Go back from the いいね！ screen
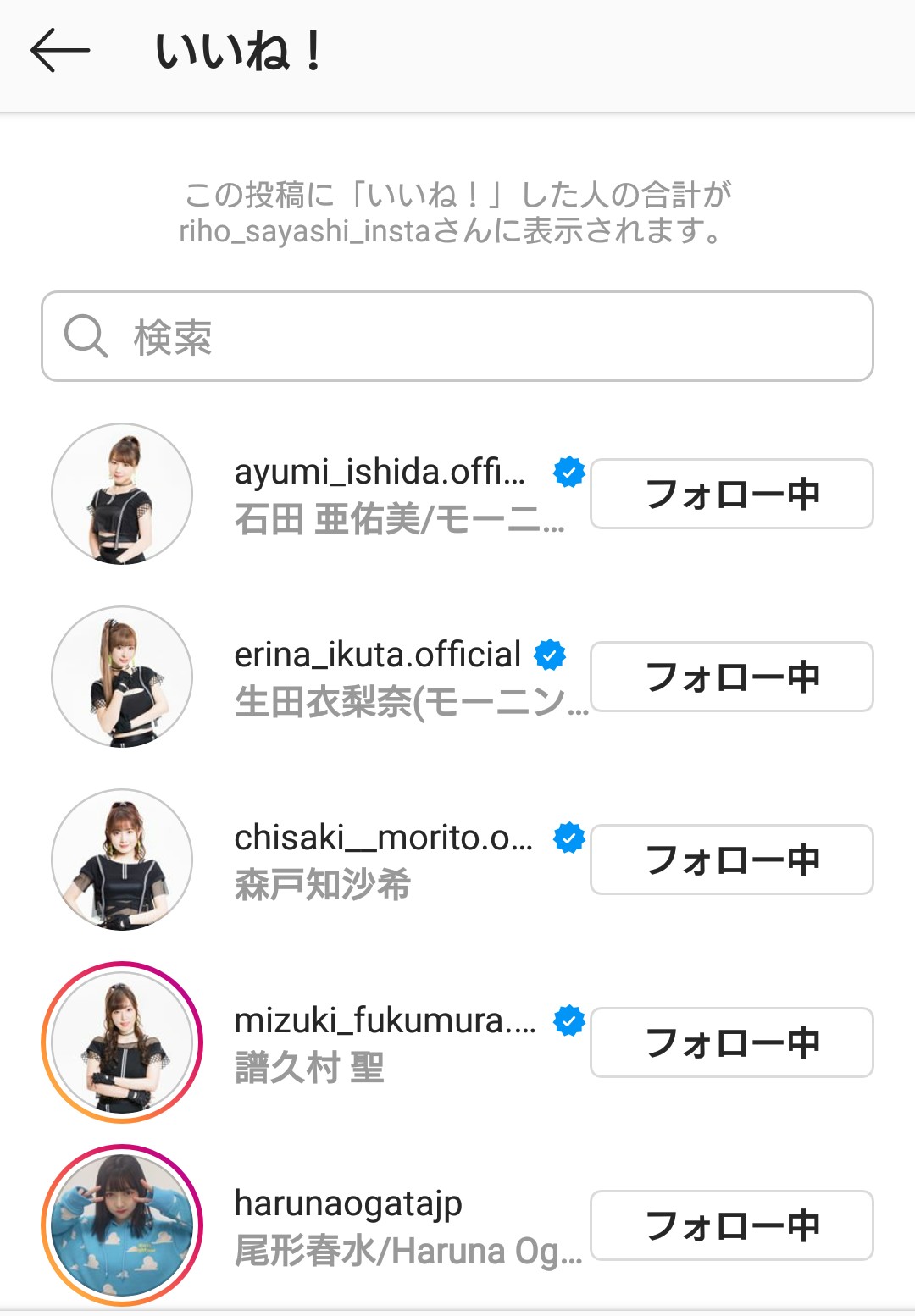915x1316 pixels. (x=59, y=51)
